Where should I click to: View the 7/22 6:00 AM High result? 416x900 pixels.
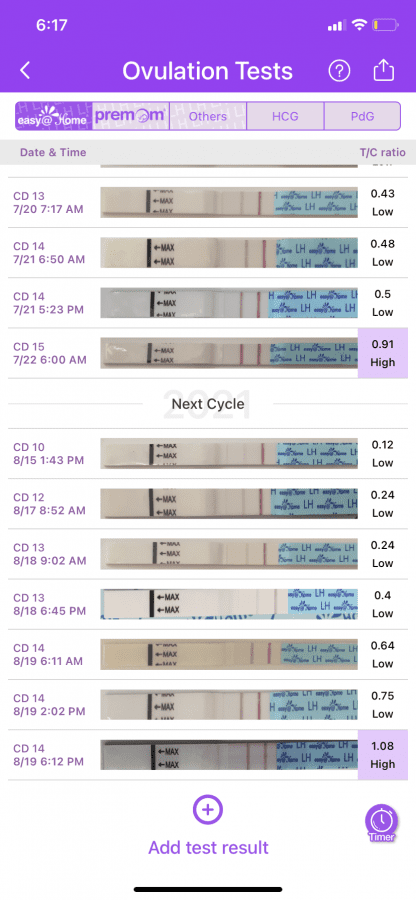[383, 354]
